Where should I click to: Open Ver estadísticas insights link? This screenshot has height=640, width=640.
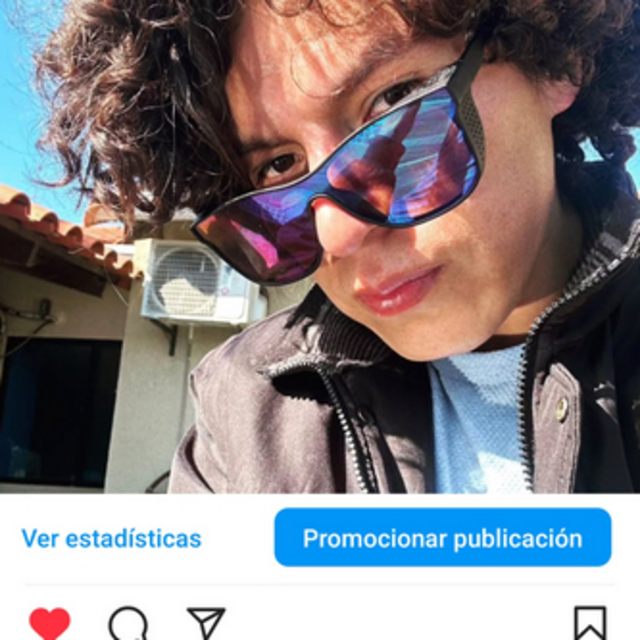(111, 539)
